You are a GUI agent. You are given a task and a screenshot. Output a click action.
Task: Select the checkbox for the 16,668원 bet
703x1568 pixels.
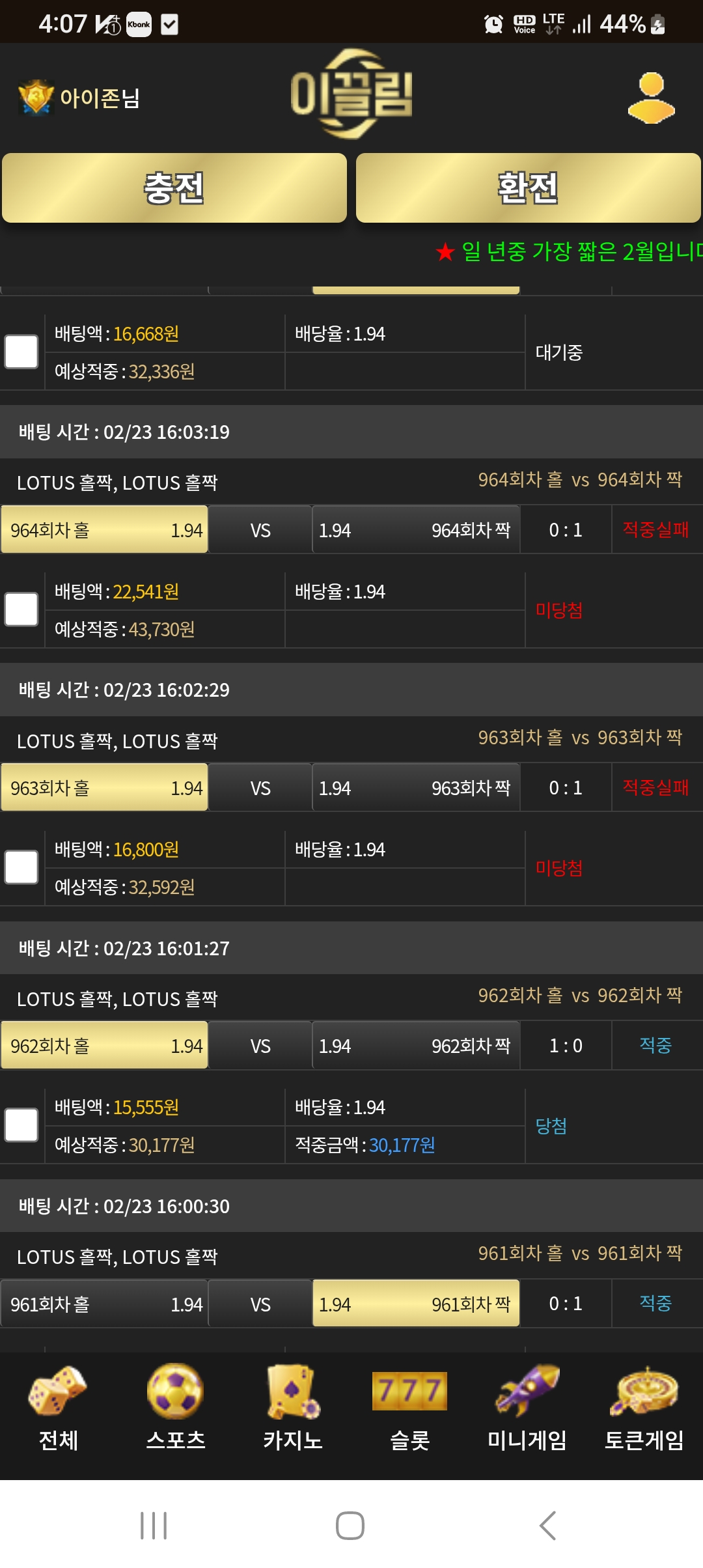[21, 352]
